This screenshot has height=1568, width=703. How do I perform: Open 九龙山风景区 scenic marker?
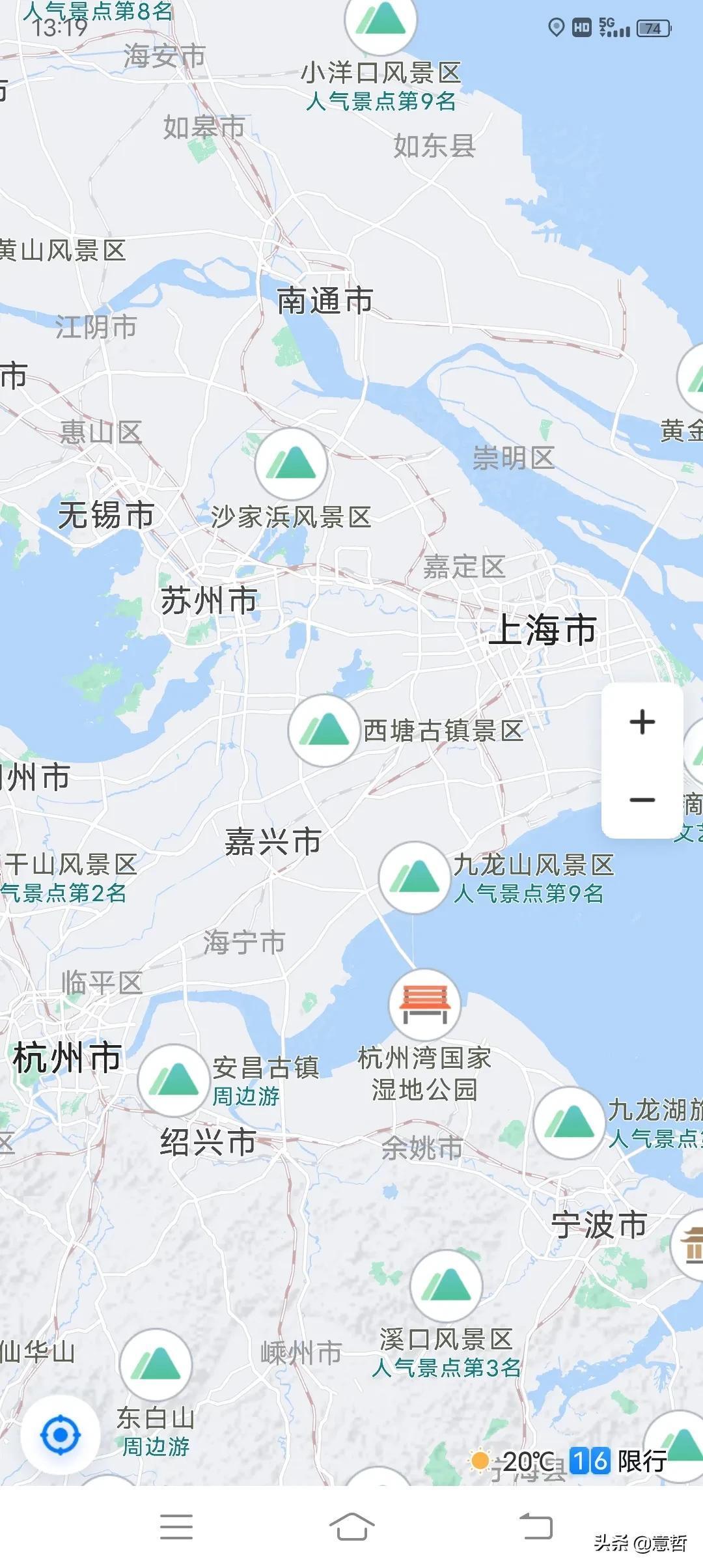point(415,877)
